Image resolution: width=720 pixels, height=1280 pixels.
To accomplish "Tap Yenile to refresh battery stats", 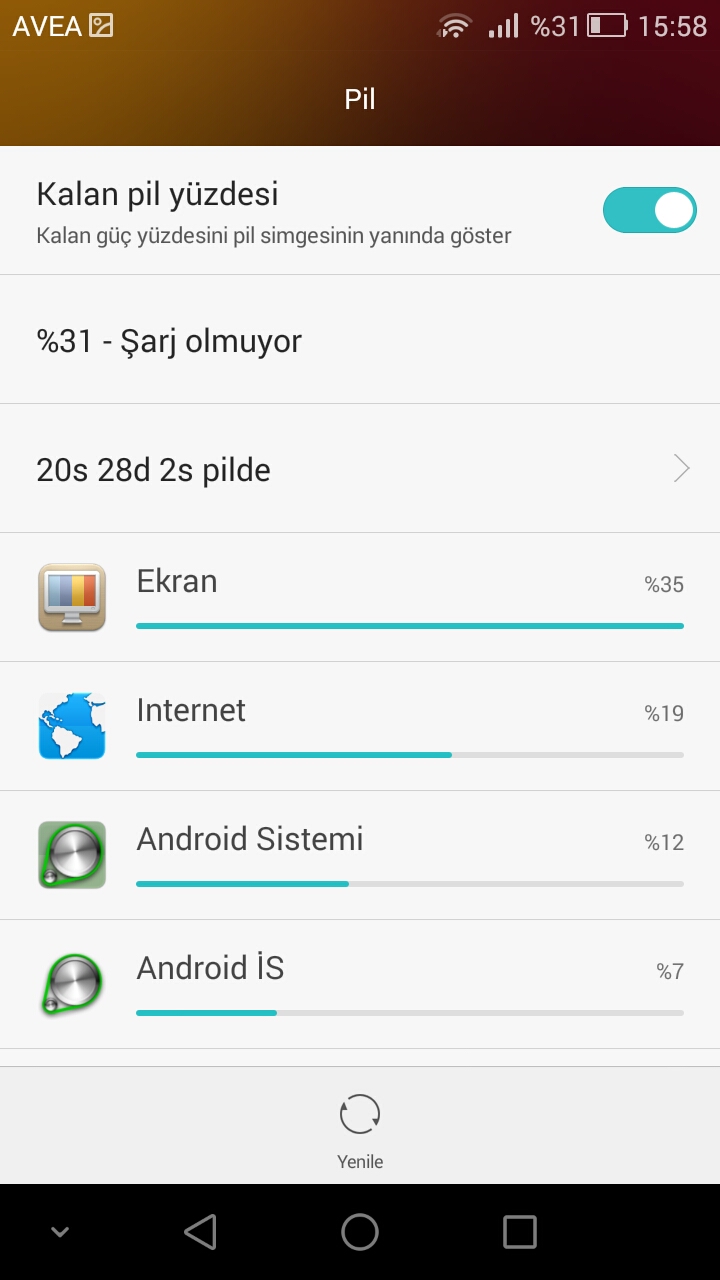I will click(360, 1130).
